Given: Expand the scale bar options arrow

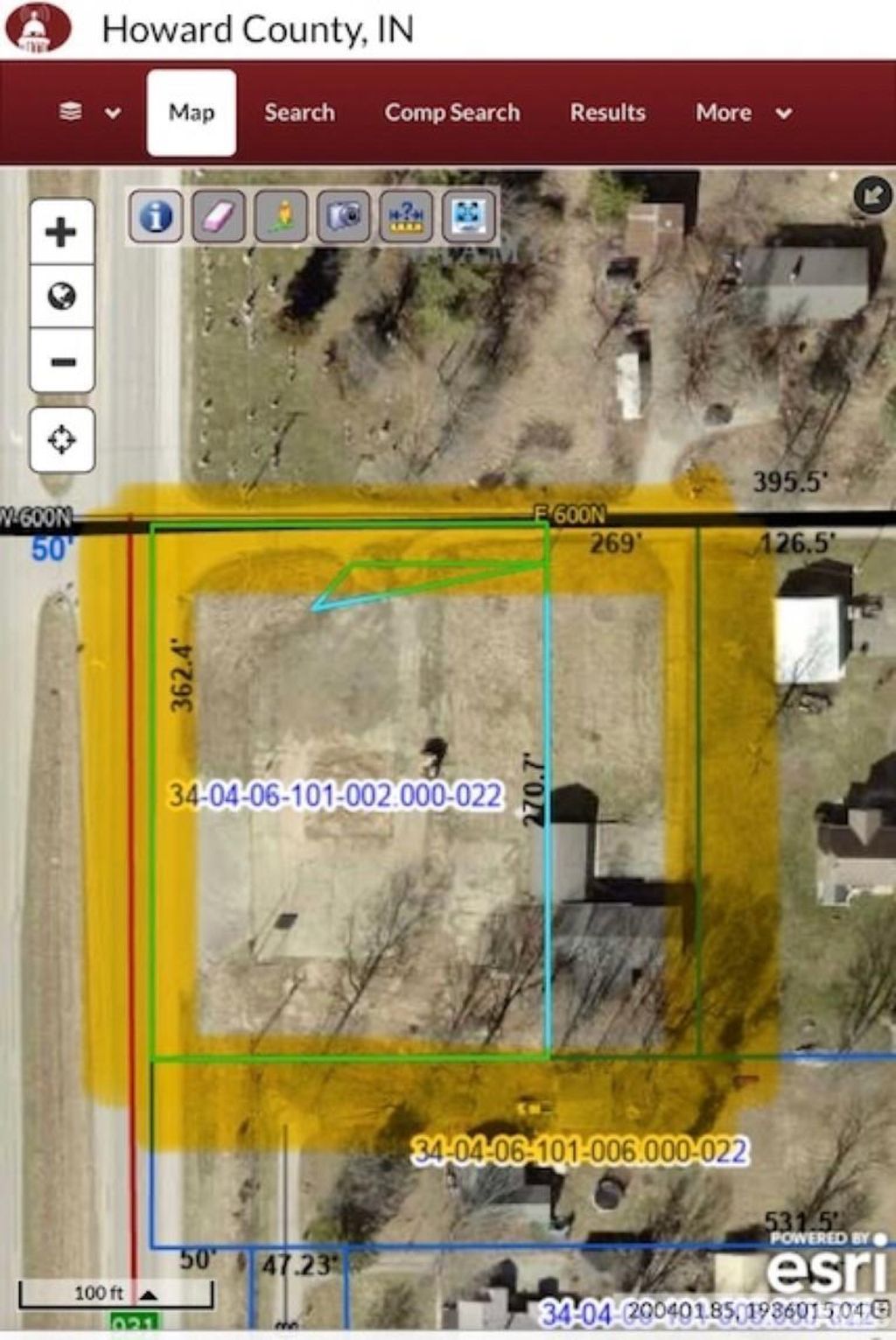Looking at the screenshot, I should [149, 1294].
